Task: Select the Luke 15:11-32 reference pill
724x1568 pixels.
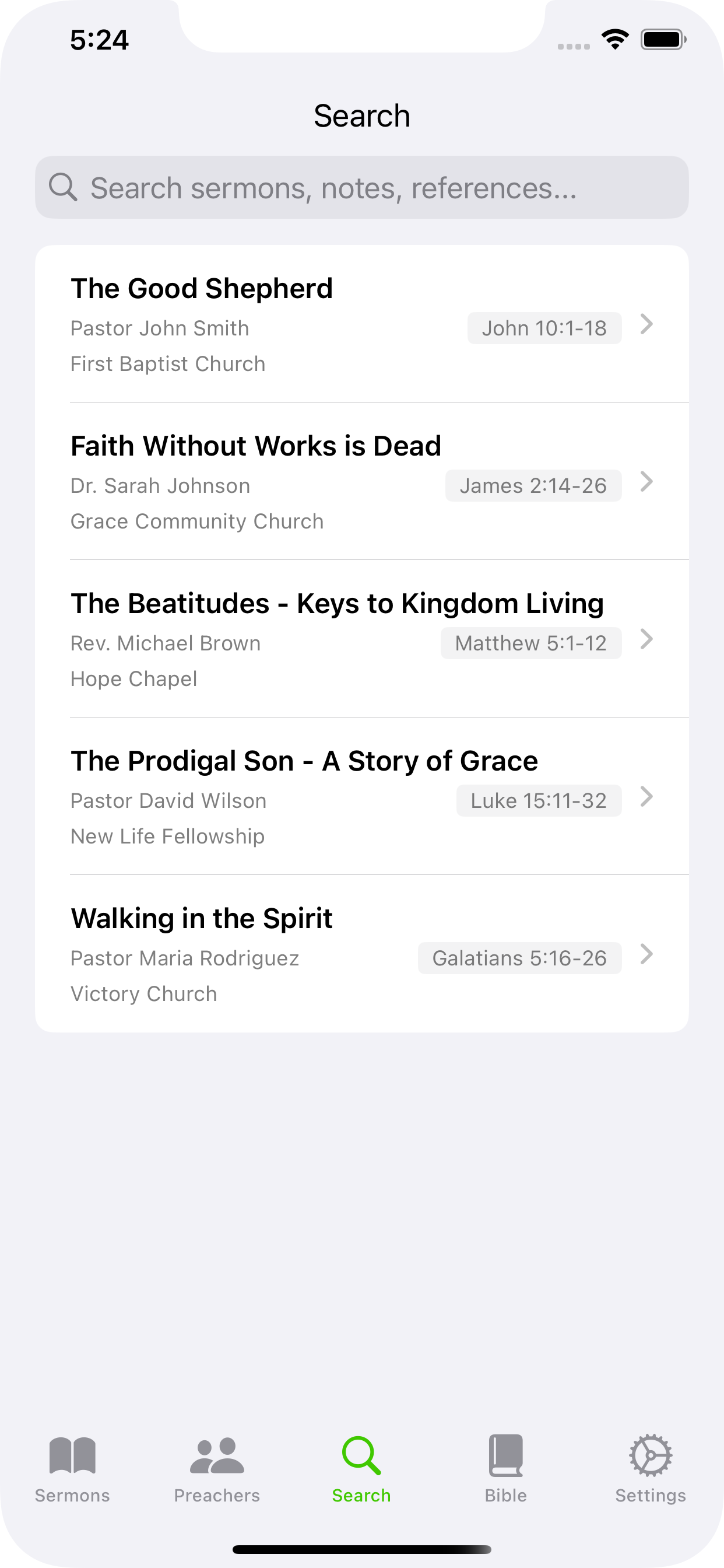Action: (539, 800)
